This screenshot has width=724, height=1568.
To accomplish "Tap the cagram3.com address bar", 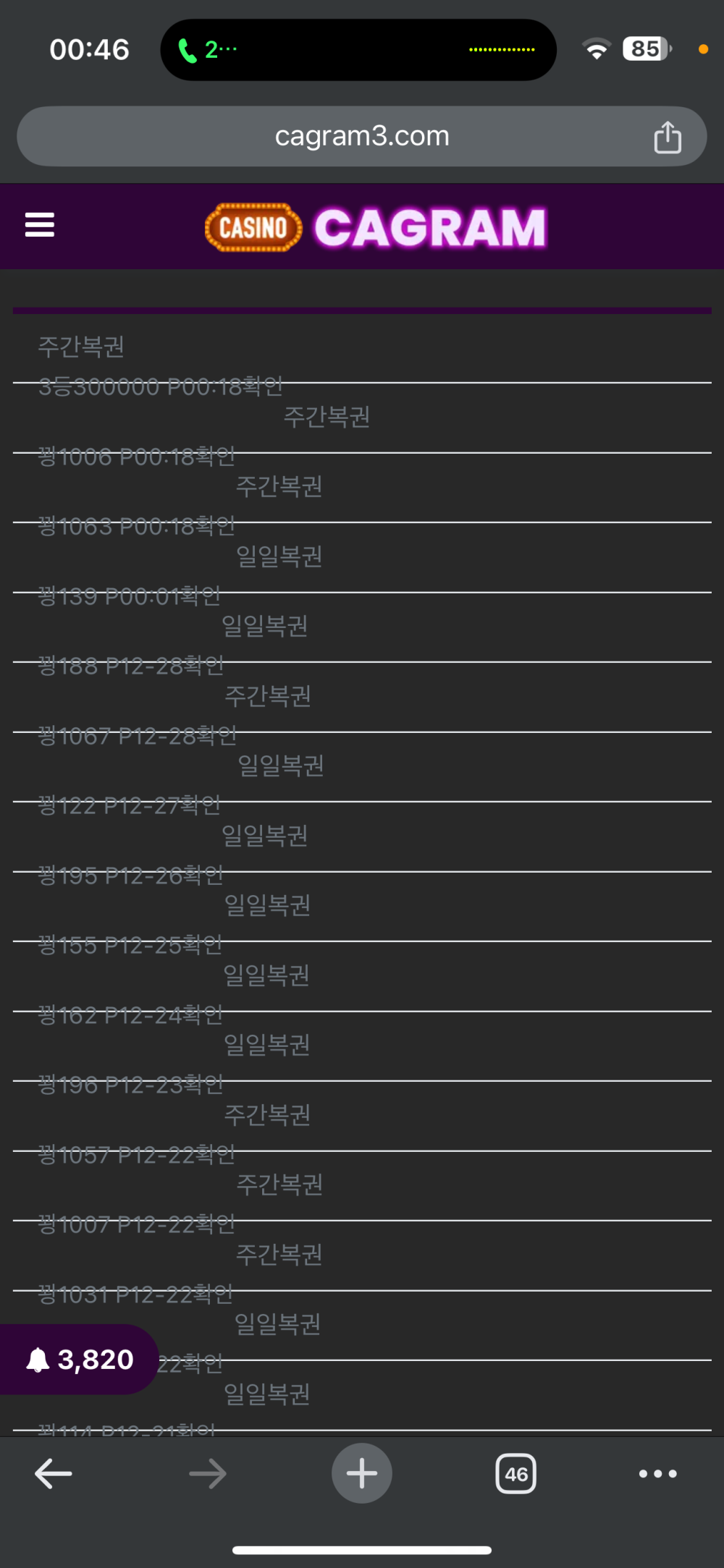I will coord(362,137).
